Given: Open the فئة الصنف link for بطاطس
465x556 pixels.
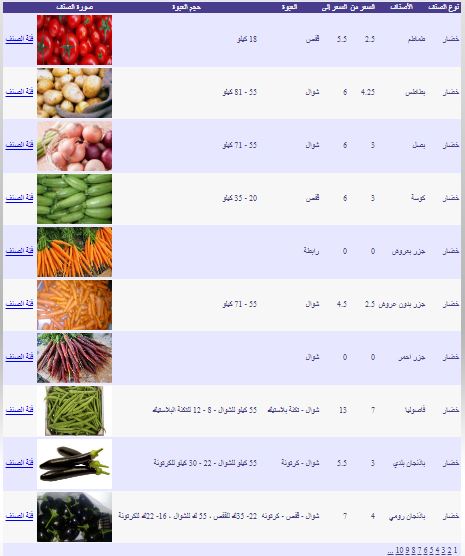Looking at the screenshot, I should click(20, 92).
